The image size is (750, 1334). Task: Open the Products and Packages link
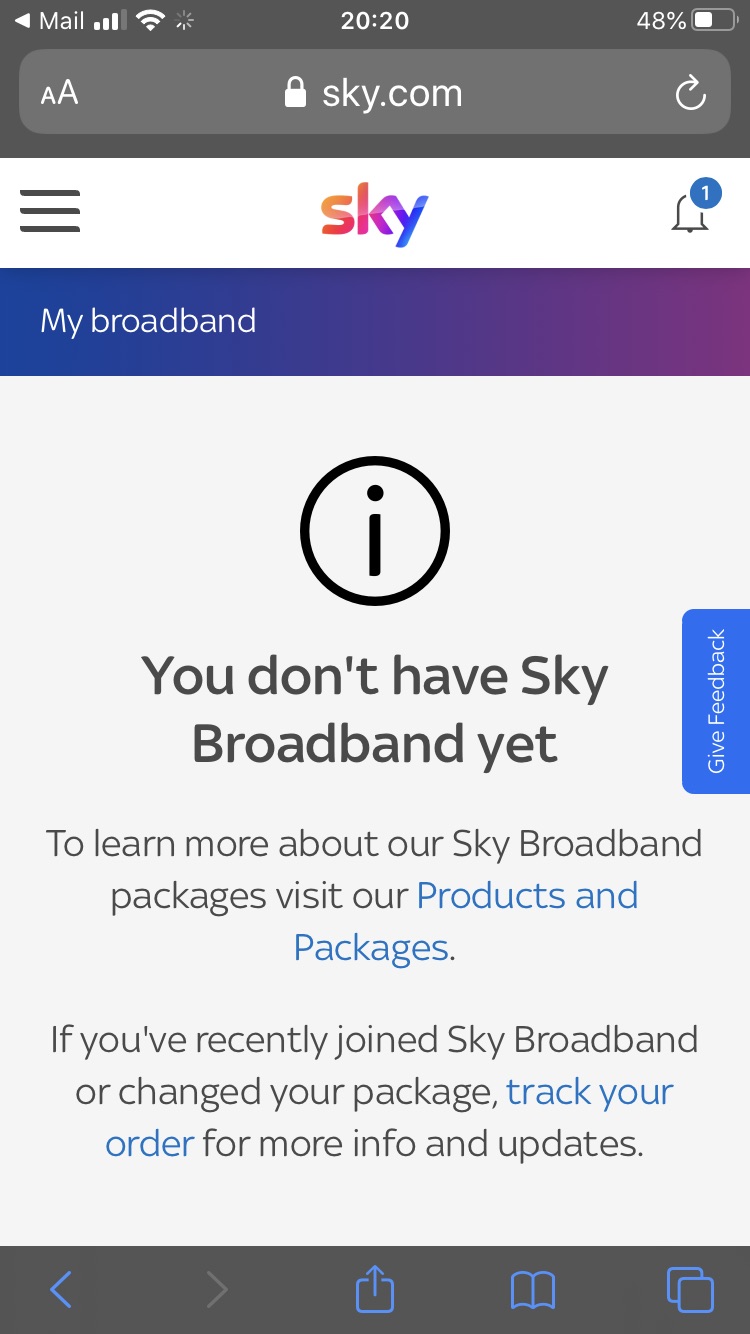click(527, 895)
